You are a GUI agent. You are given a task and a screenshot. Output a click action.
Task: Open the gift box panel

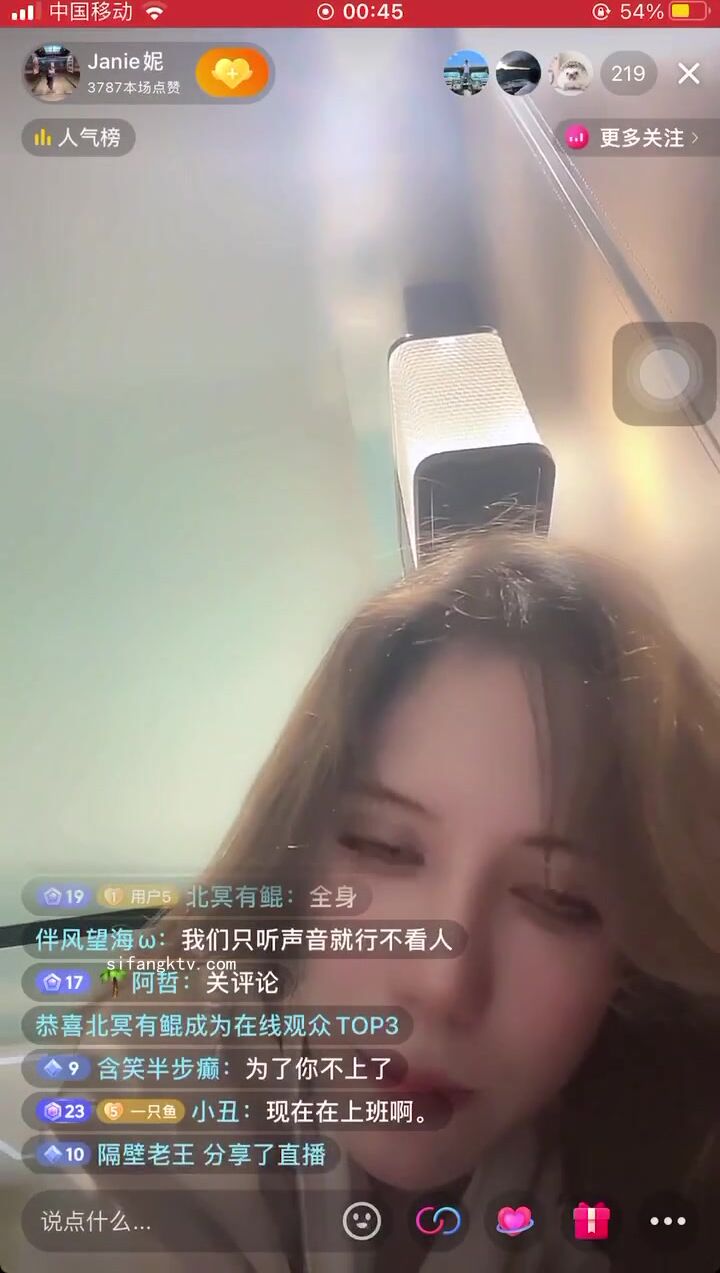(591, 1221)
